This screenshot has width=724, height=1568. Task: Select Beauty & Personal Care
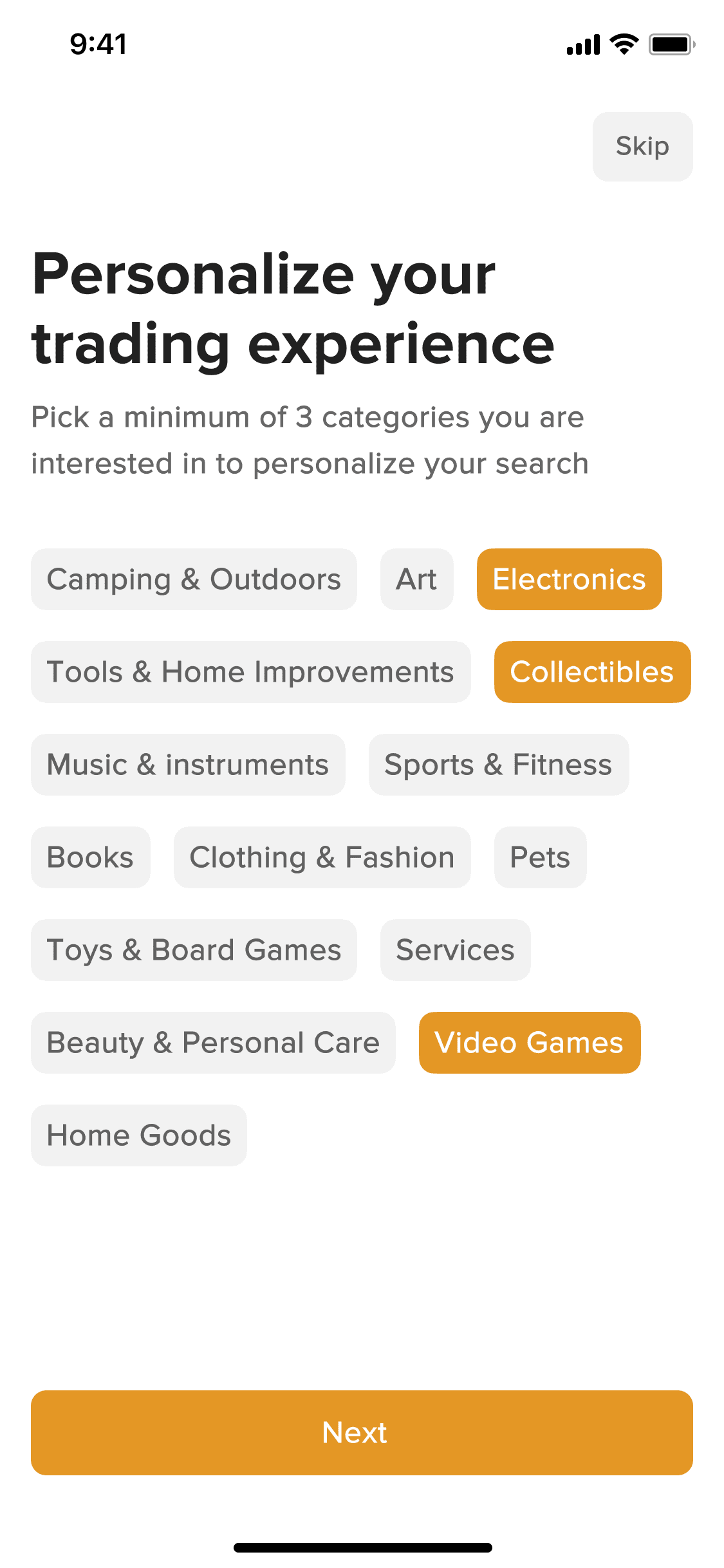(x=213, y=1043)
